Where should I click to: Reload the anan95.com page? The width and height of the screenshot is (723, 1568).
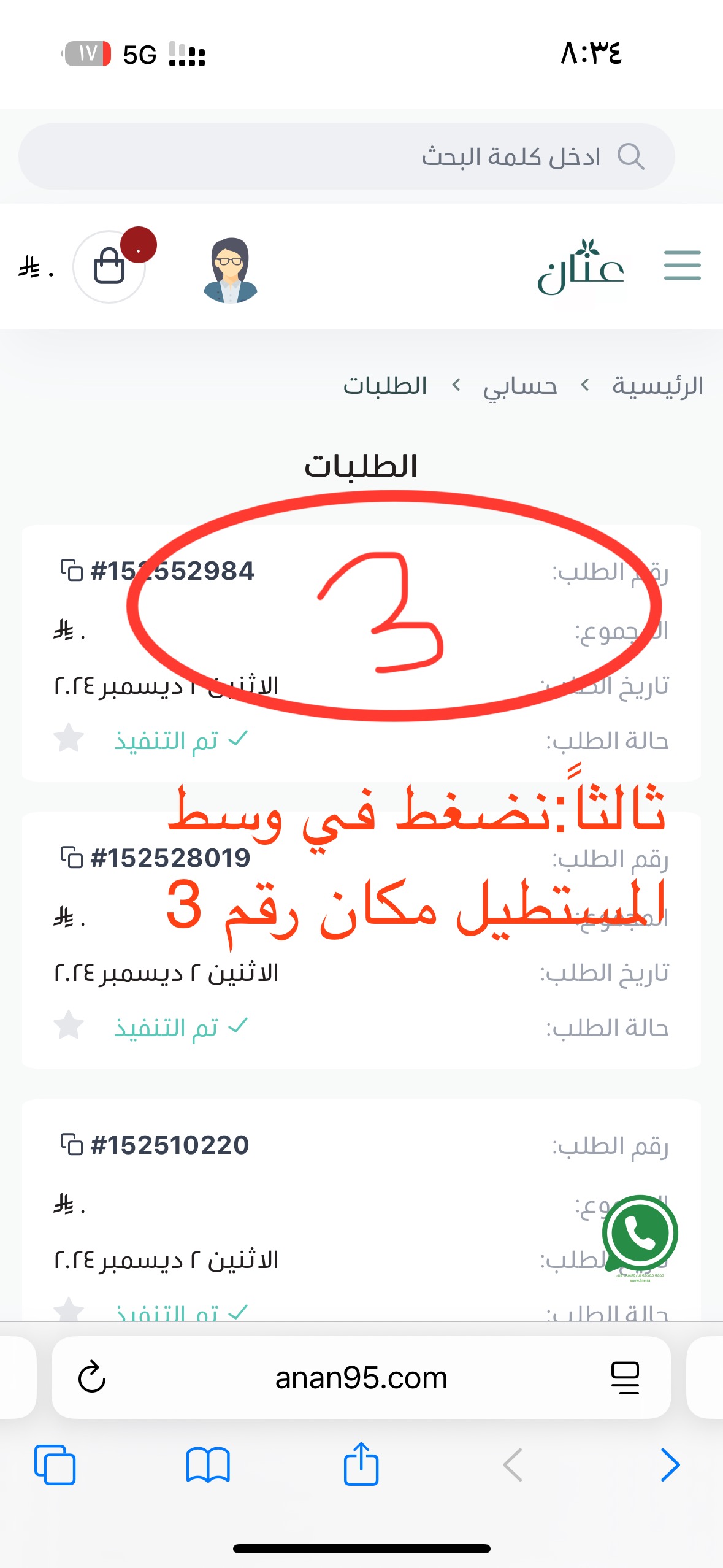[92, 1377]
